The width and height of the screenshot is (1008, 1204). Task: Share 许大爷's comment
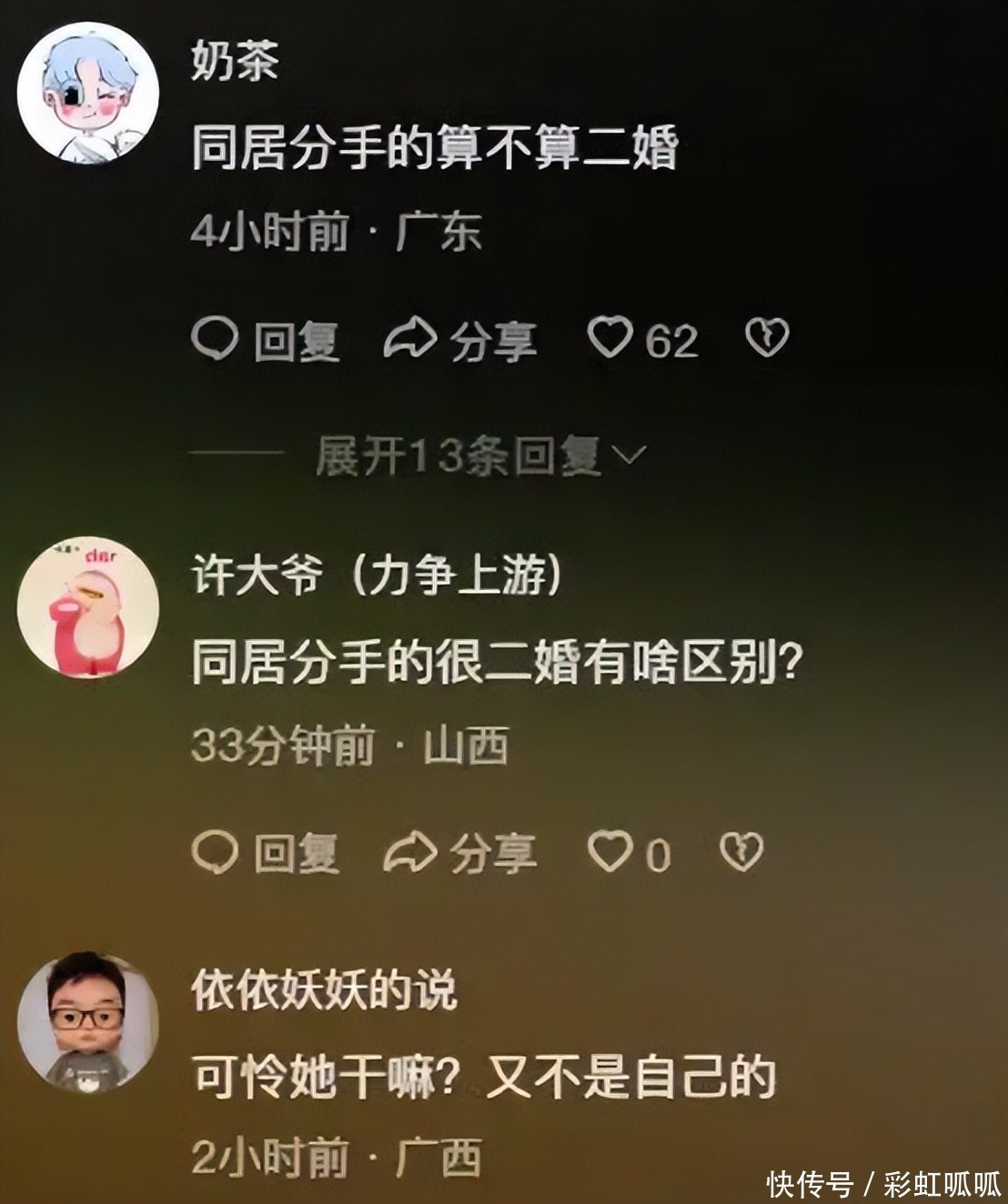tap(460, 854)
